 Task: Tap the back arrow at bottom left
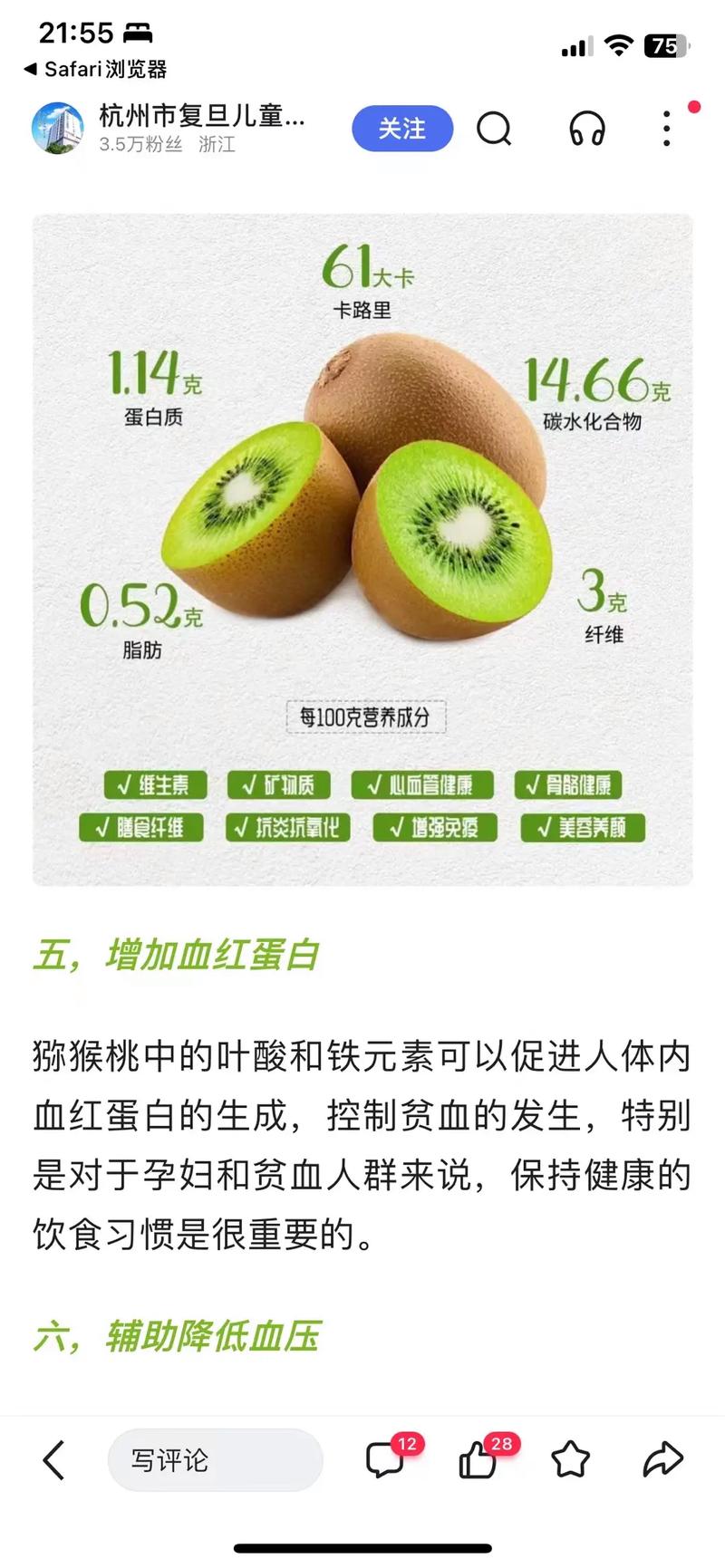(x=53, y=1460)
